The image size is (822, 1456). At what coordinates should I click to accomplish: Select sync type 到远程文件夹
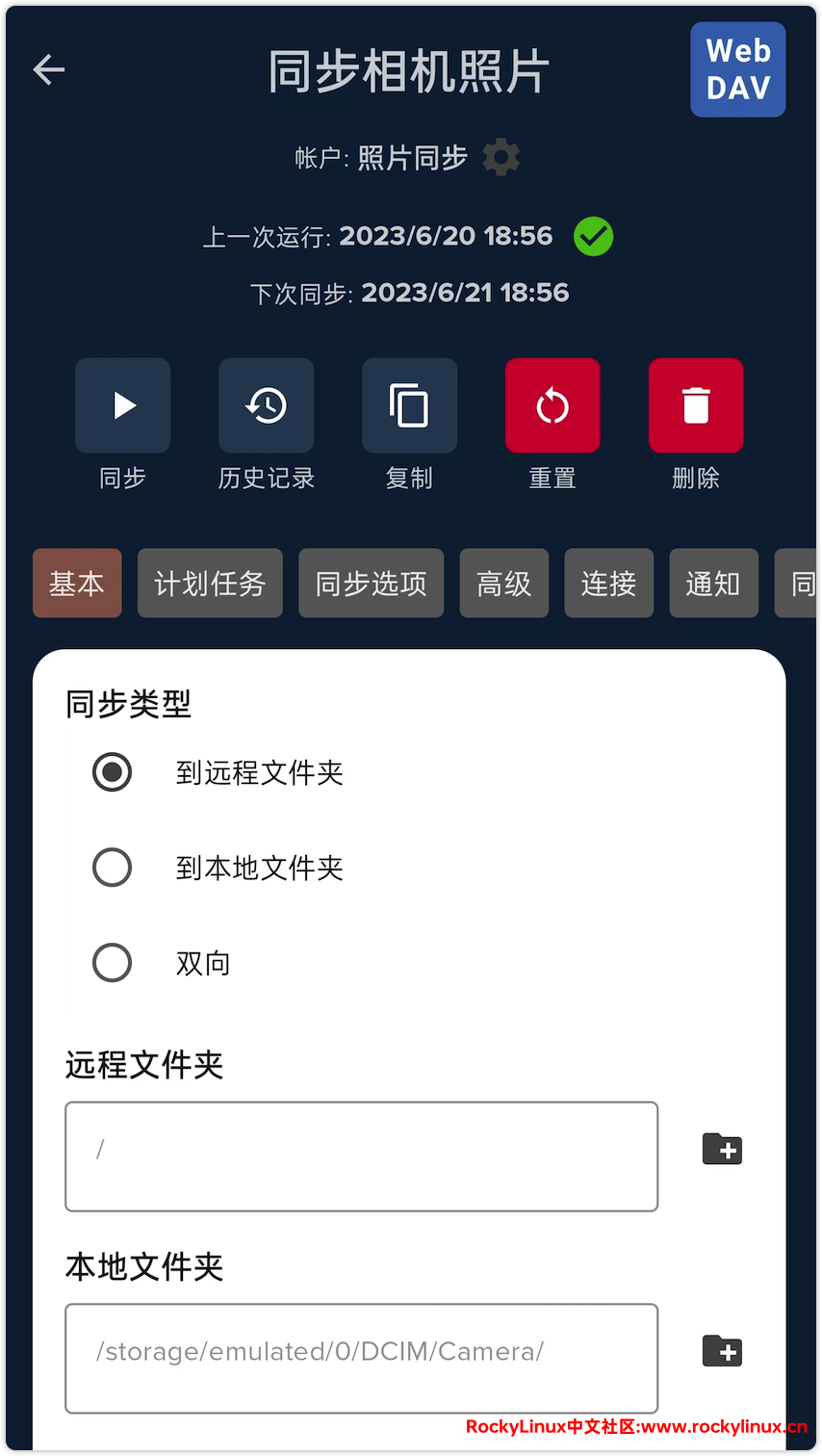point(113,772)
